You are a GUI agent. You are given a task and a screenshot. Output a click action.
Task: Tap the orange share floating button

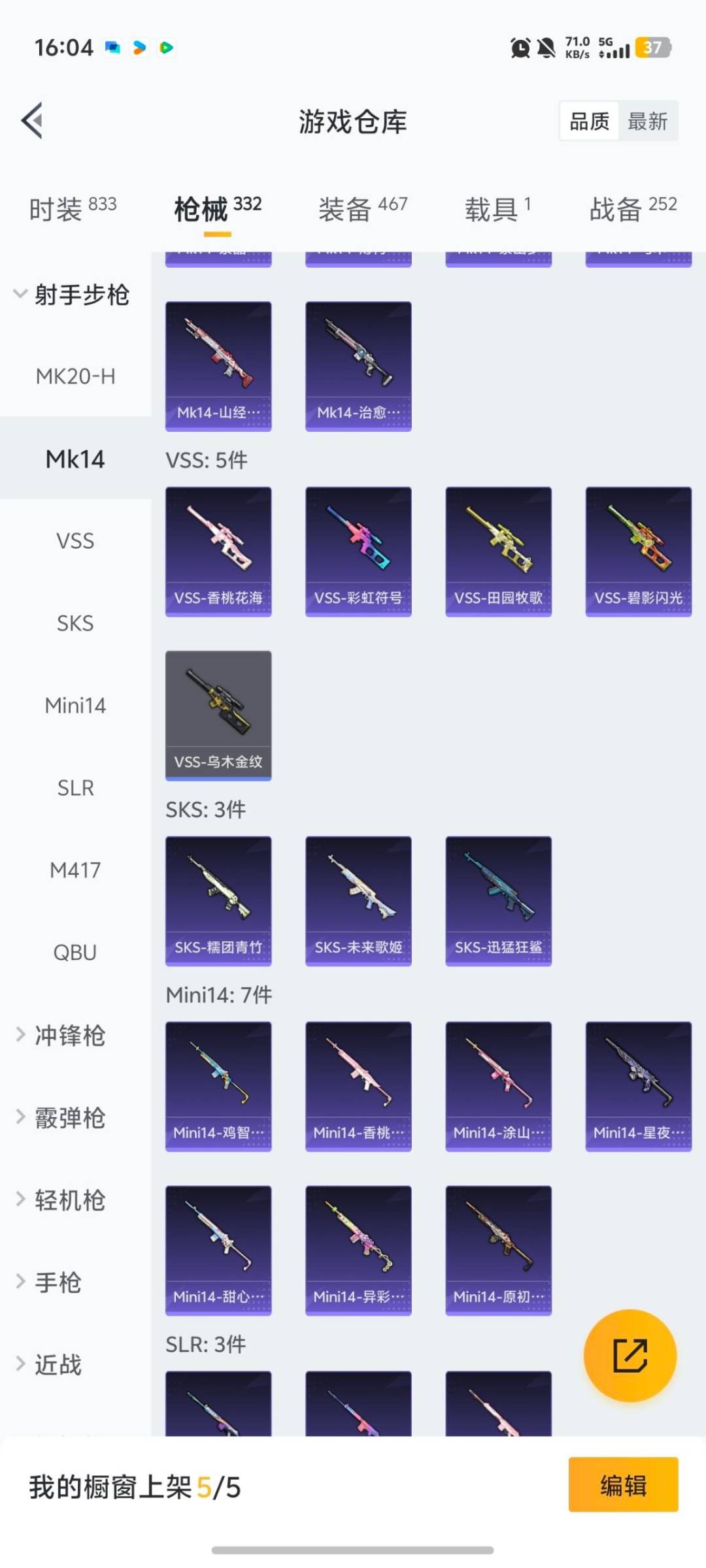(630, 1355)
